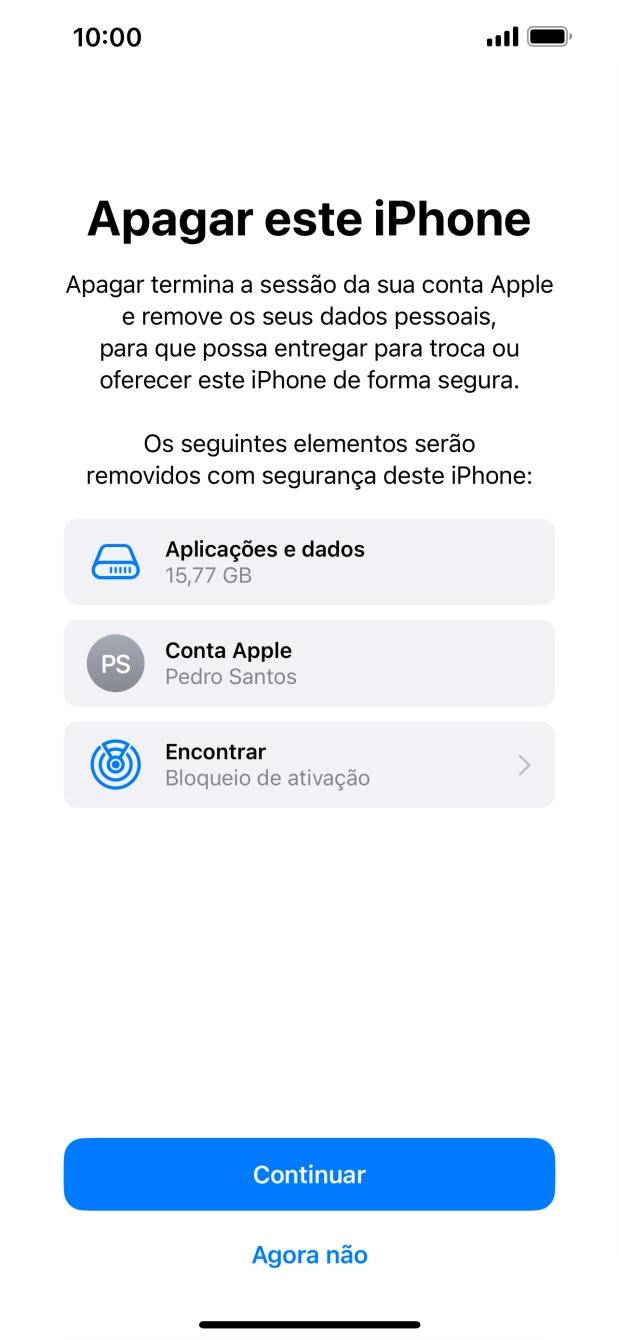Open the Encontrar Bloqueio de ativação row
Image resolution: width=619 pixels, height=1340 pixels.
tap(309, 764)
